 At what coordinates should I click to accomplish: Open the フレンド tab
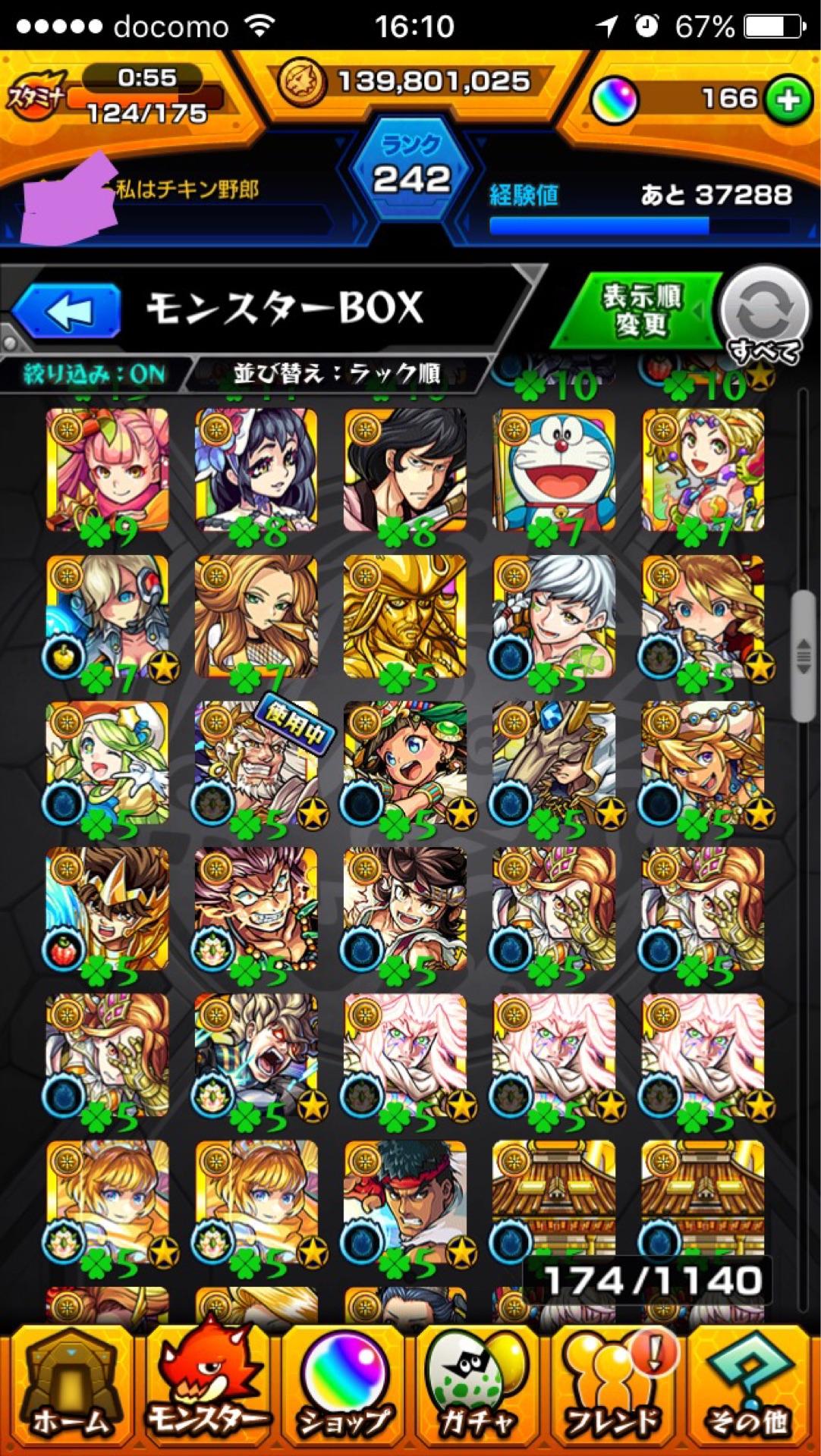[615, 1390]
